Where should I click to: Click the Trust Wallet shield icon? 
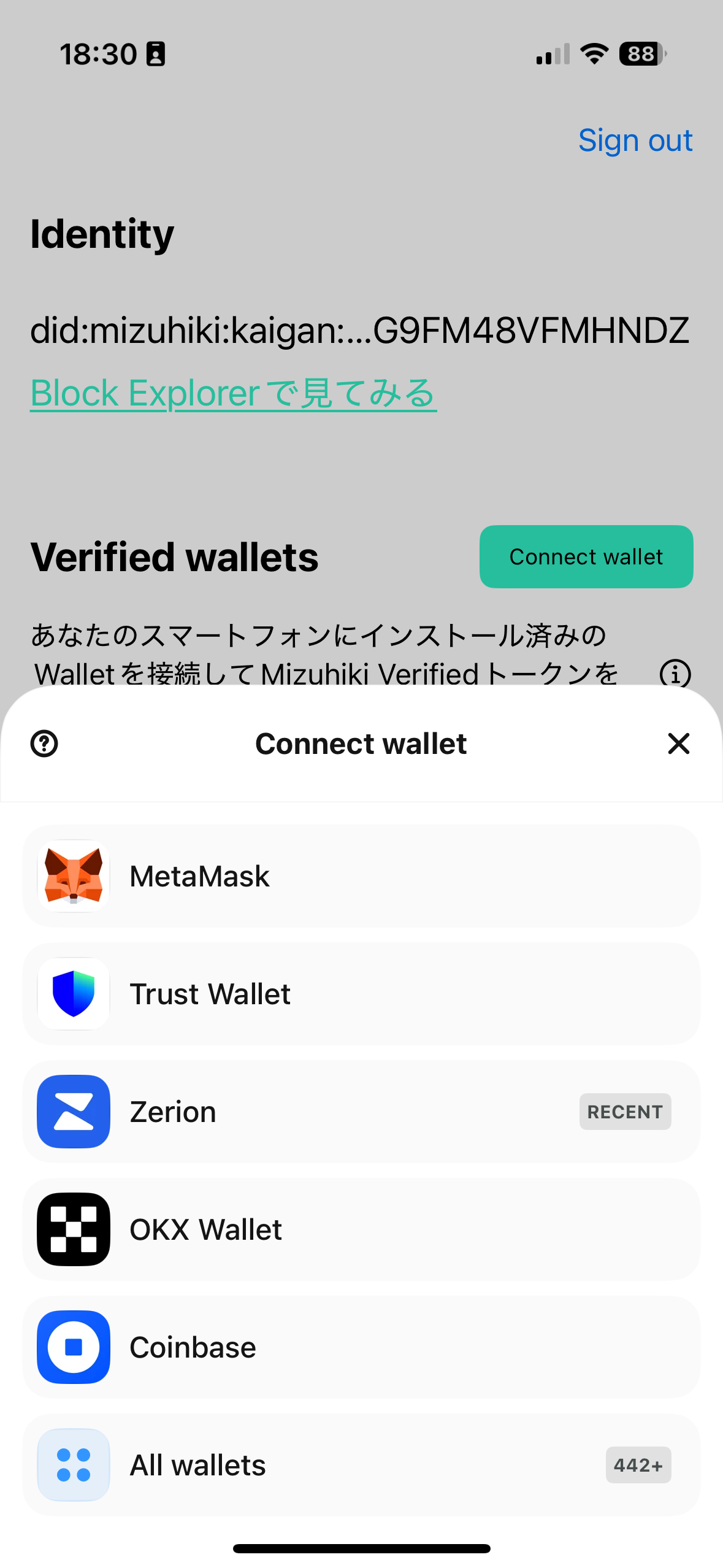pyautogui.click(x=73, y=994)
